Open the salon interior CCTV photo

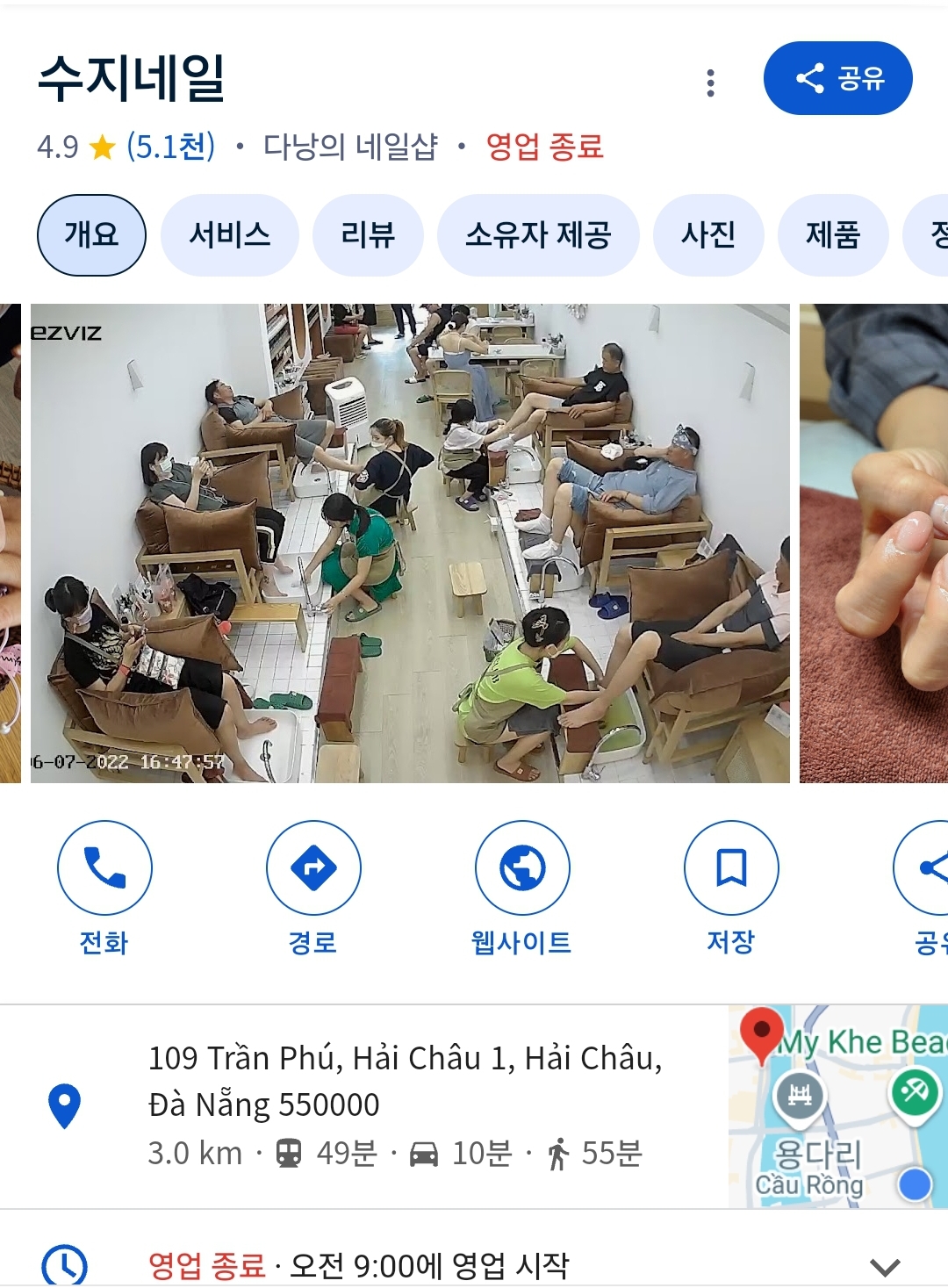tap(410, 543)
